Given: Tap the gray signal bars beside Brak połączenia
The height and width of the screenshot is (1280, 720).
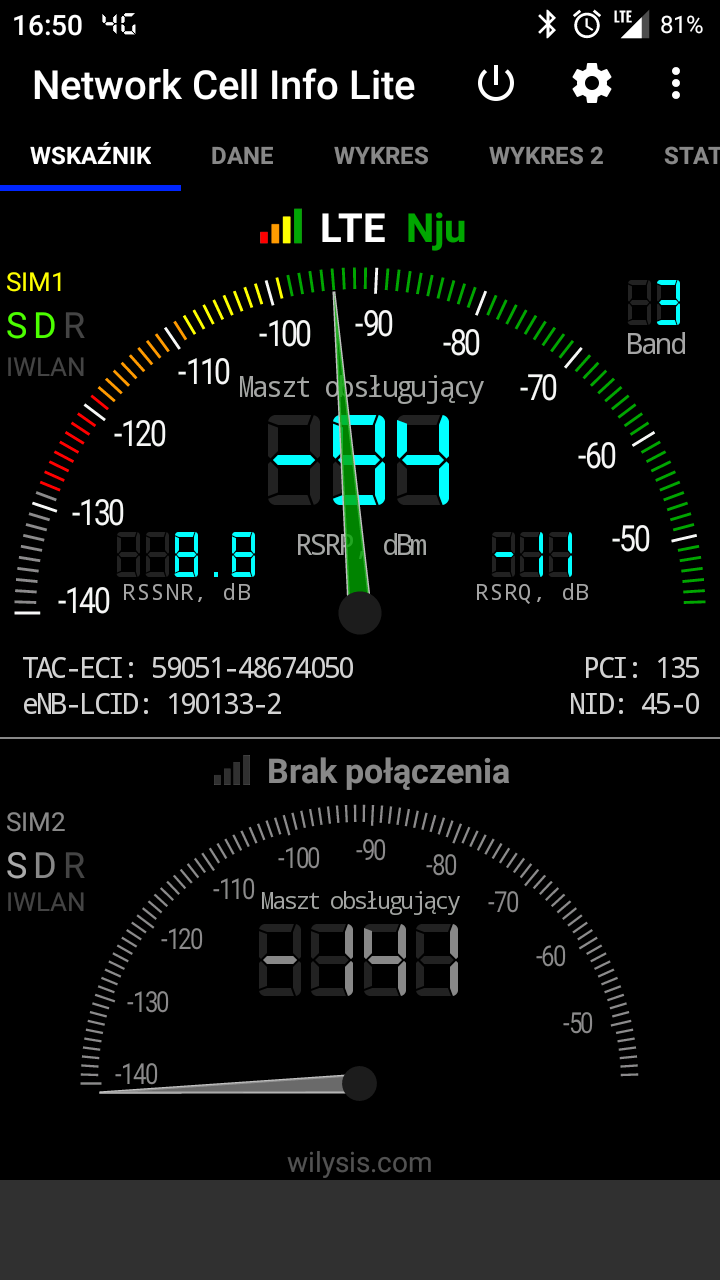Looking at the screenshot, I should pyautogui.click(x=232, y=771).
